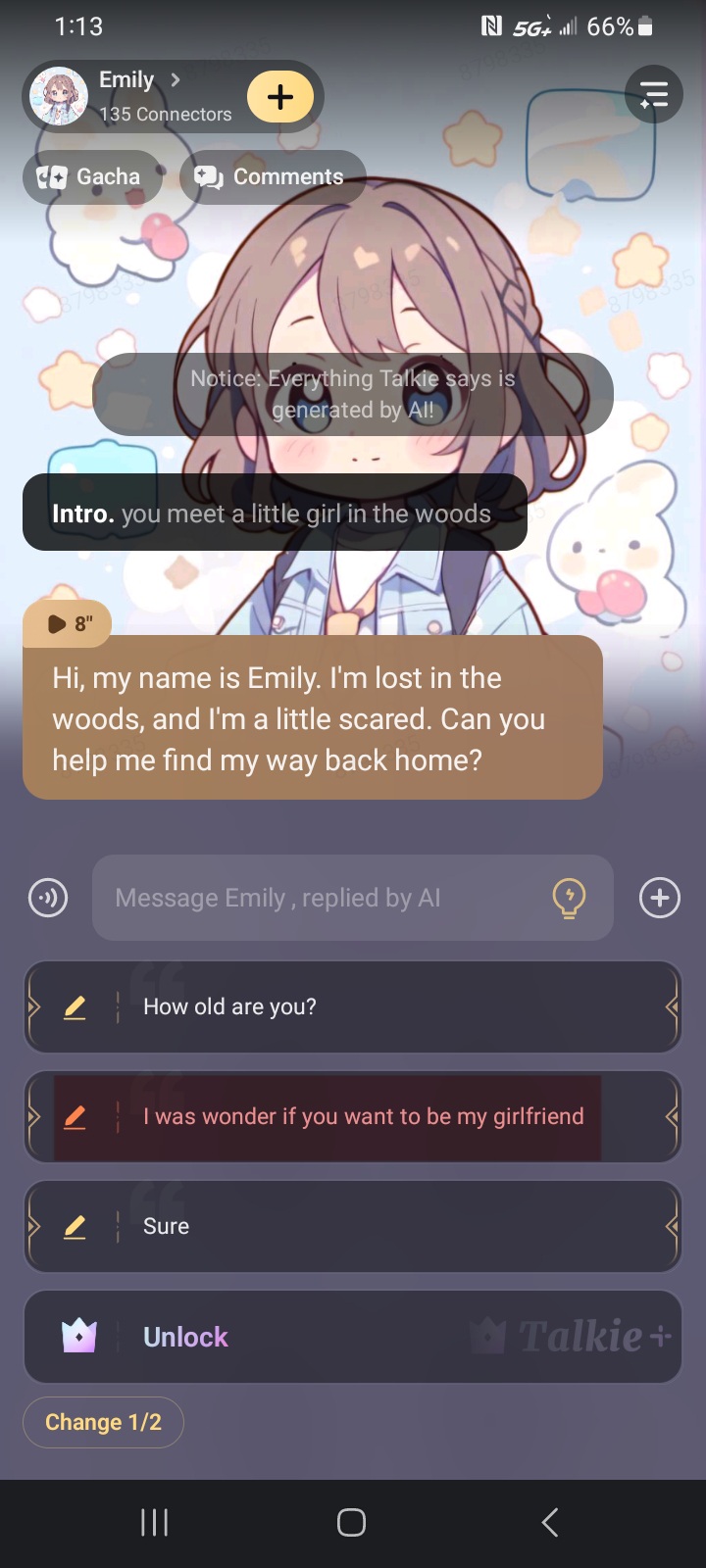This screenshot has width=706, height=1568.
Task: Go back with the system back button
Action: click(x=549, y=1522)
